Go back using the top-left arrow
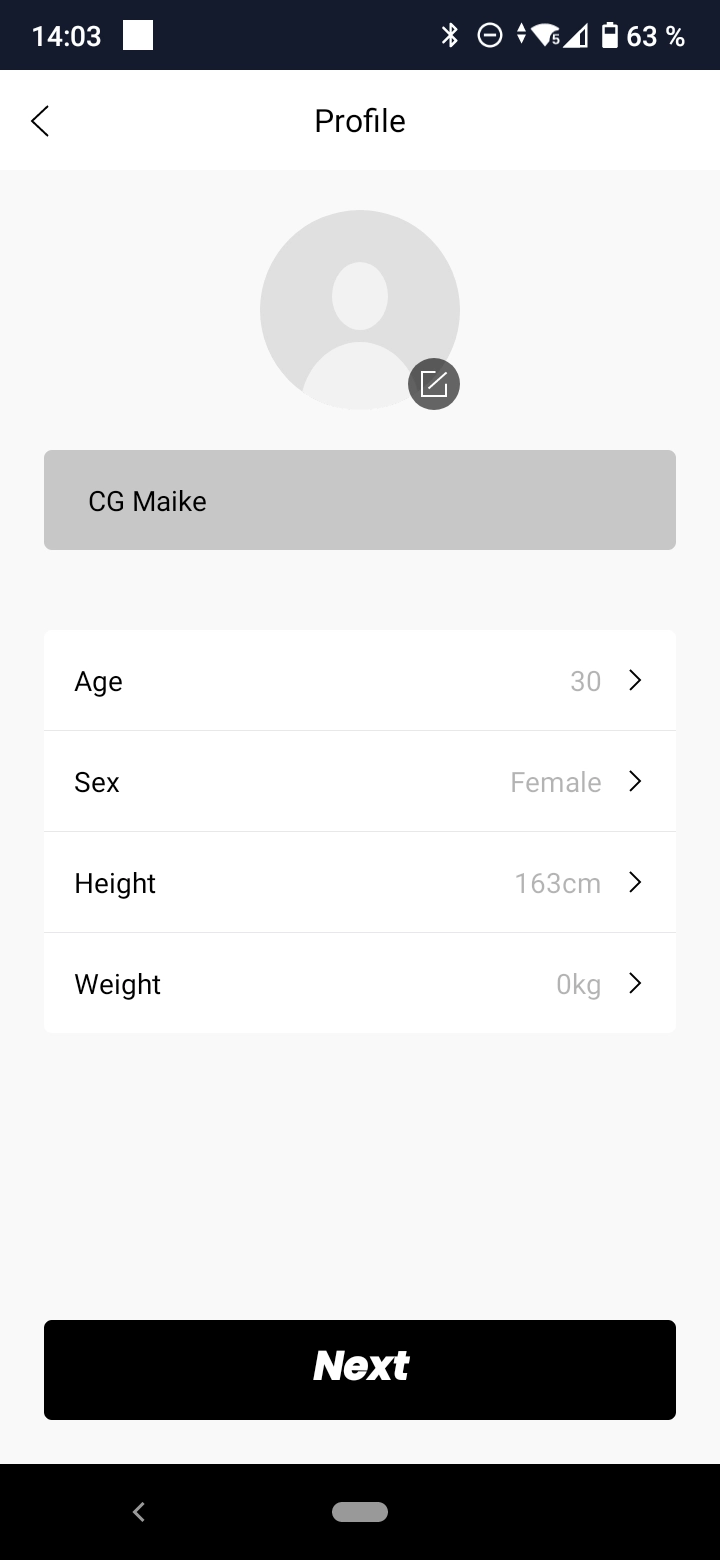720x1560 pixels. click(40, 121)
